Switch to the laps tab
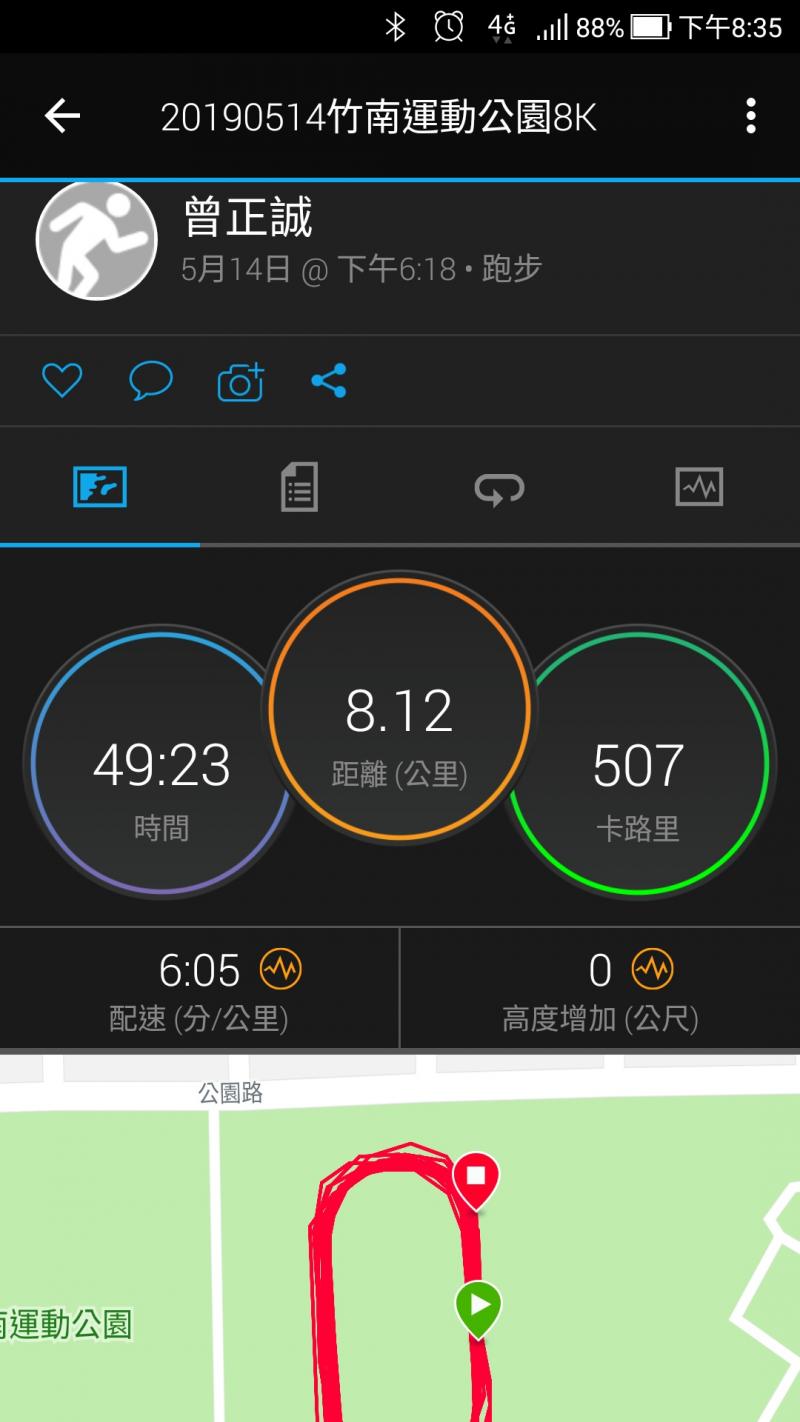The height and width of the screenshot is (1422, 800). [499, 488]
